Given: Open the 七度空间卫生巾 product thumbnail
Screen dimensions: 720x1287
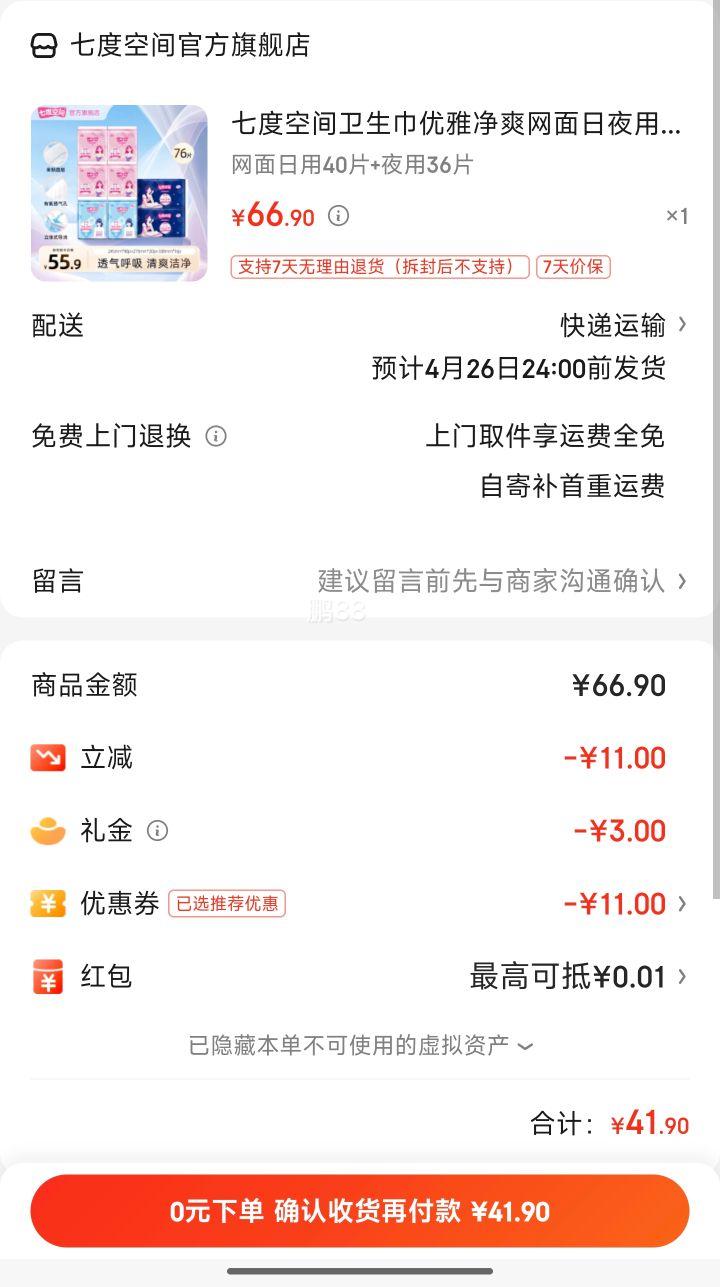Looking at the screenshot, I should [x=119, y=193].
